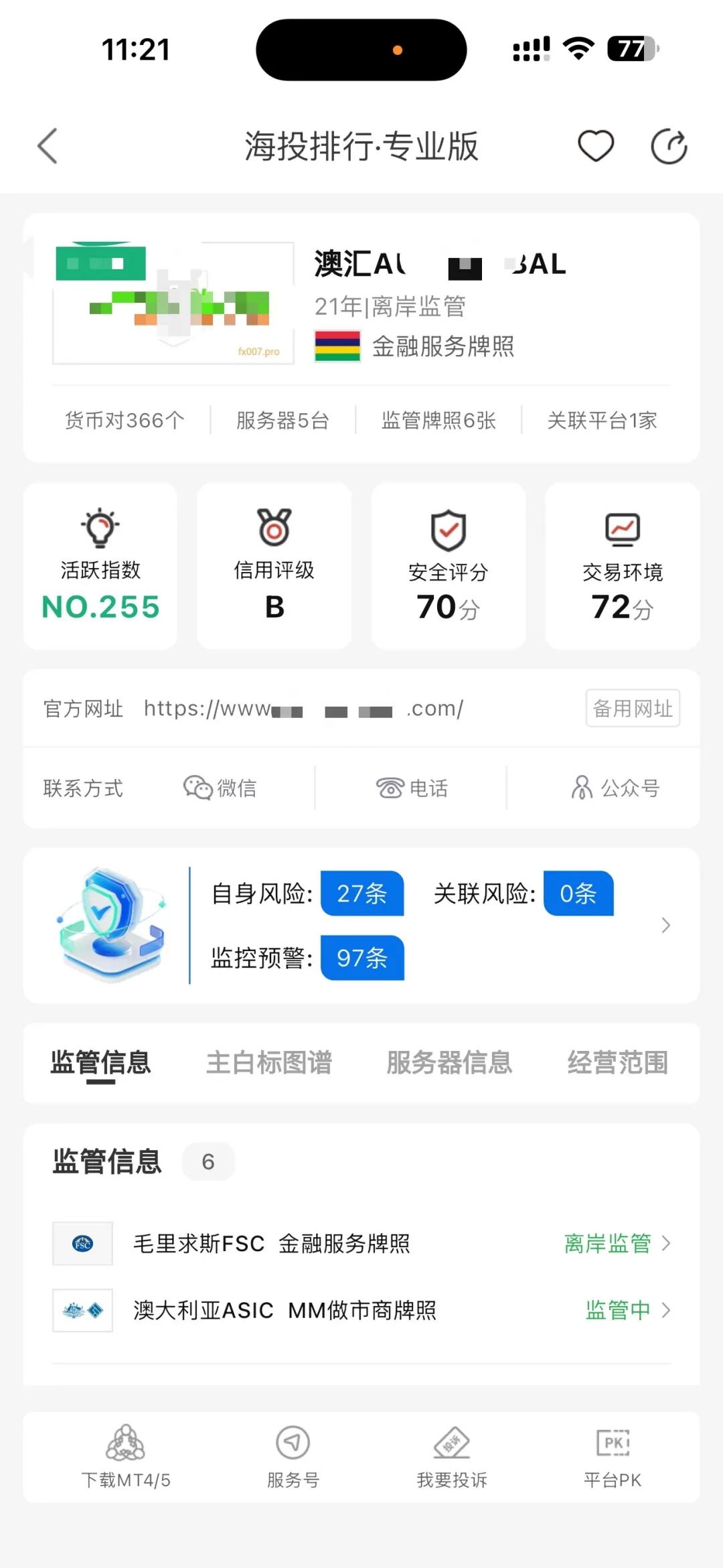This screenshot has height=1568, width=723.
Task: Open the 主白标图谱 tab
Action: (x=270, y=1062)
